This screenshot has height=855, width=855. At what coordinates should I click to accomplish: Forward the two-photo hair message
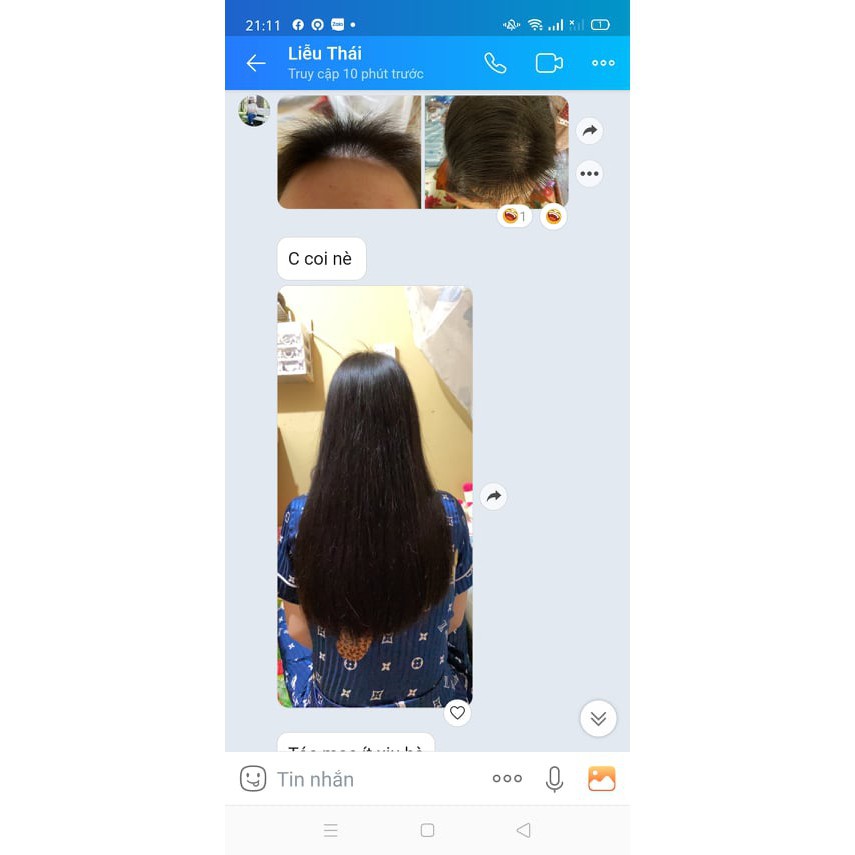pos(590,131)
